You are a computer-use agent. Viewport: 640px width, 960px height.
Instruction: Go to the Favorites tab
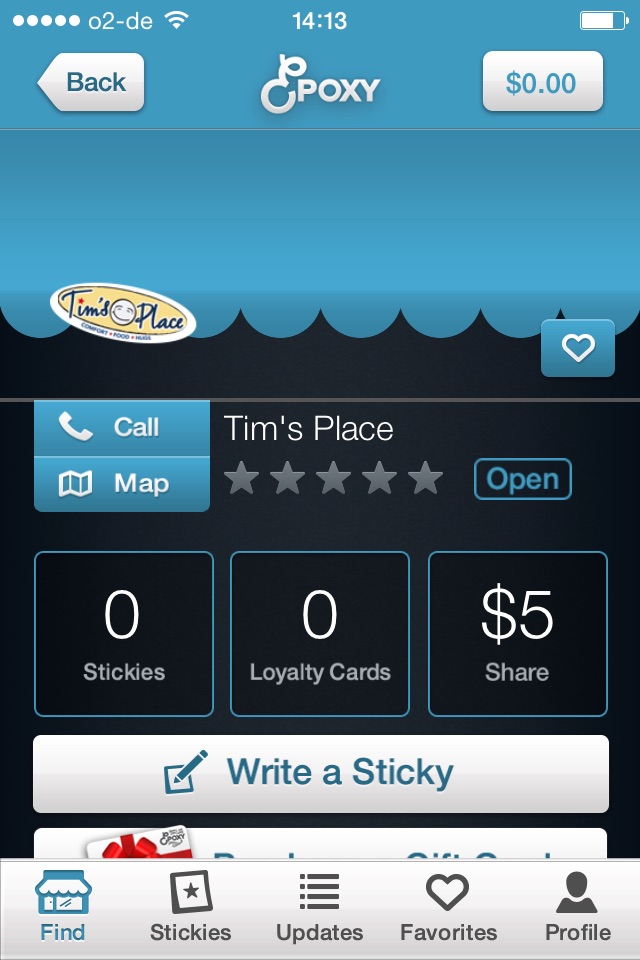[448, 908]
